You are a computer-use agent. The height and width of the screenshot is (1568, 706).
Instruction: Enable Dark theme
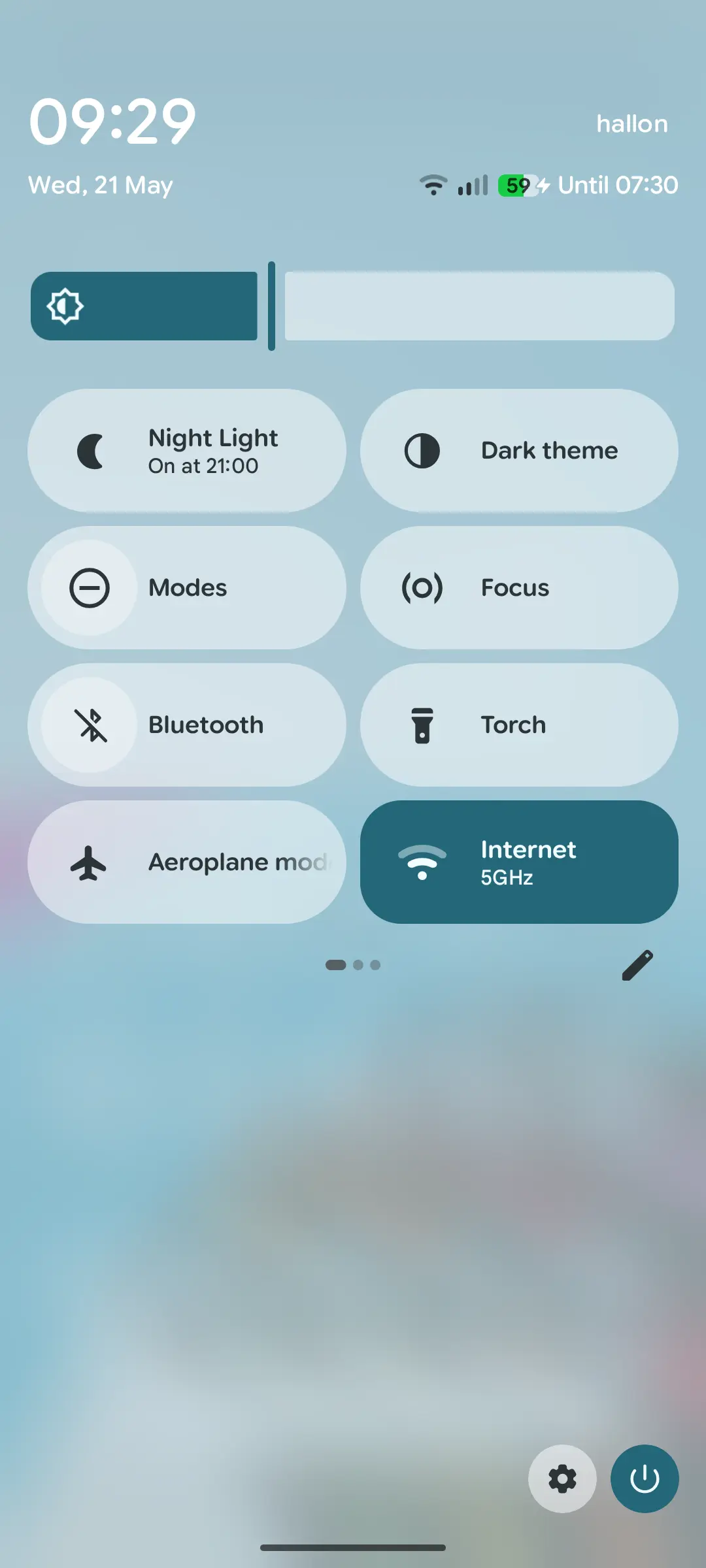point(519,451)
